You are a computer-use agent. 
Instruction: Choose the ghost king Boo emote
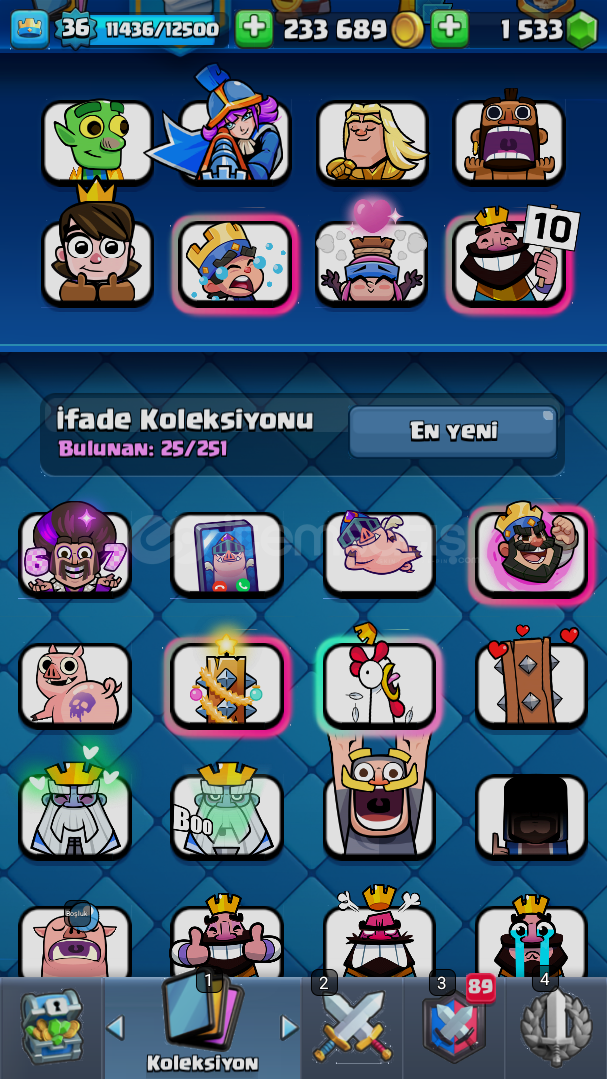click(227, 815)
